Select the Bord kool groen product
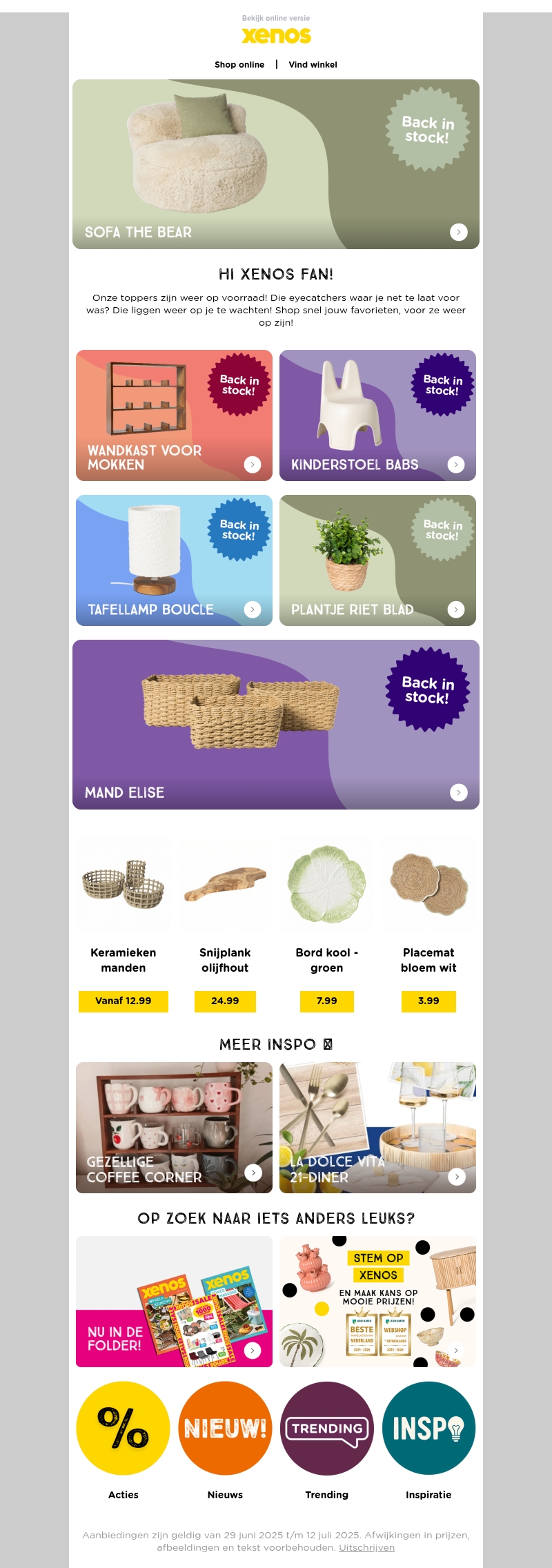 326,884
